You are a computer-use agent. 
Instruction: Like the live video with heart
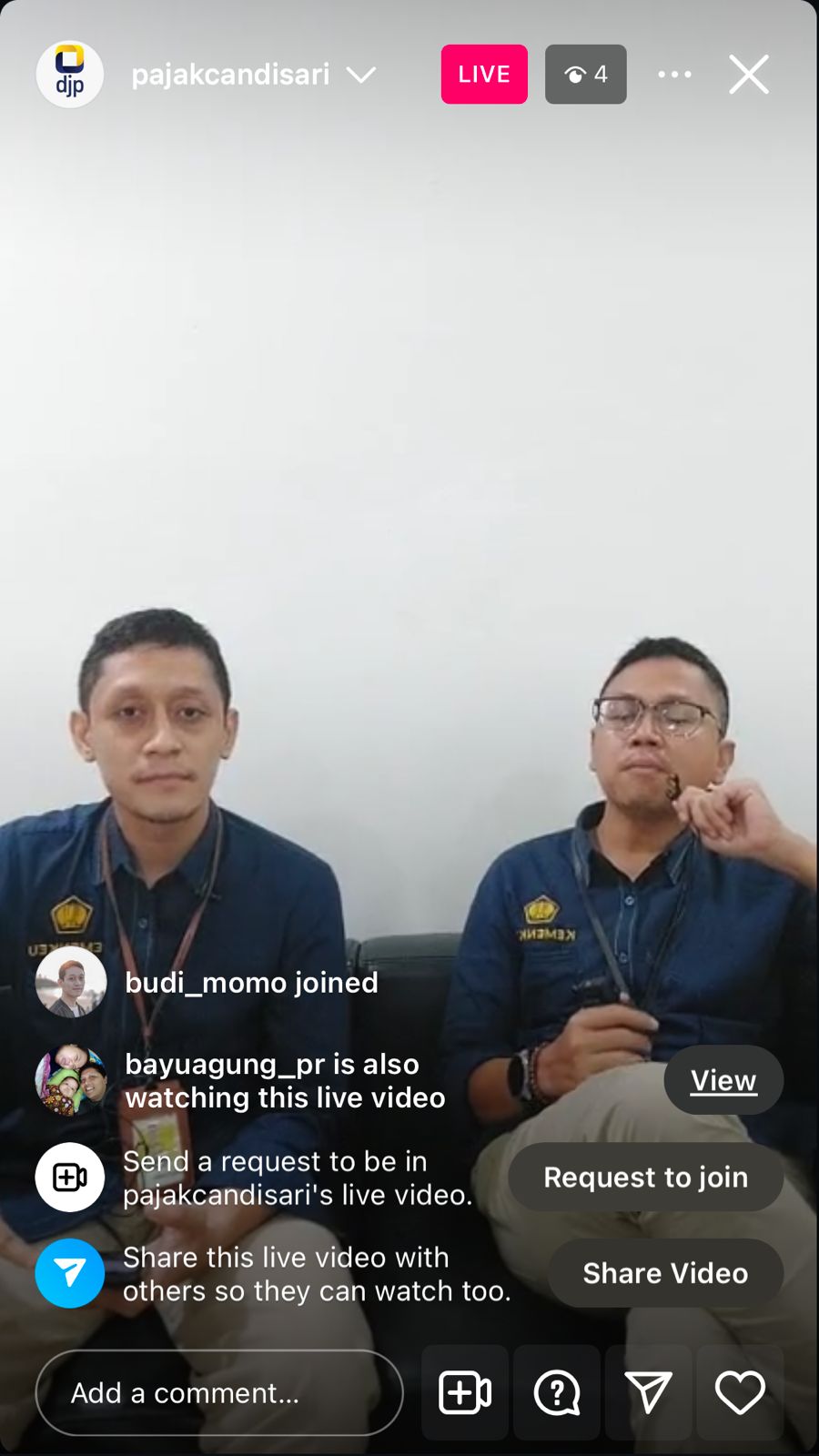[740, 1393]
